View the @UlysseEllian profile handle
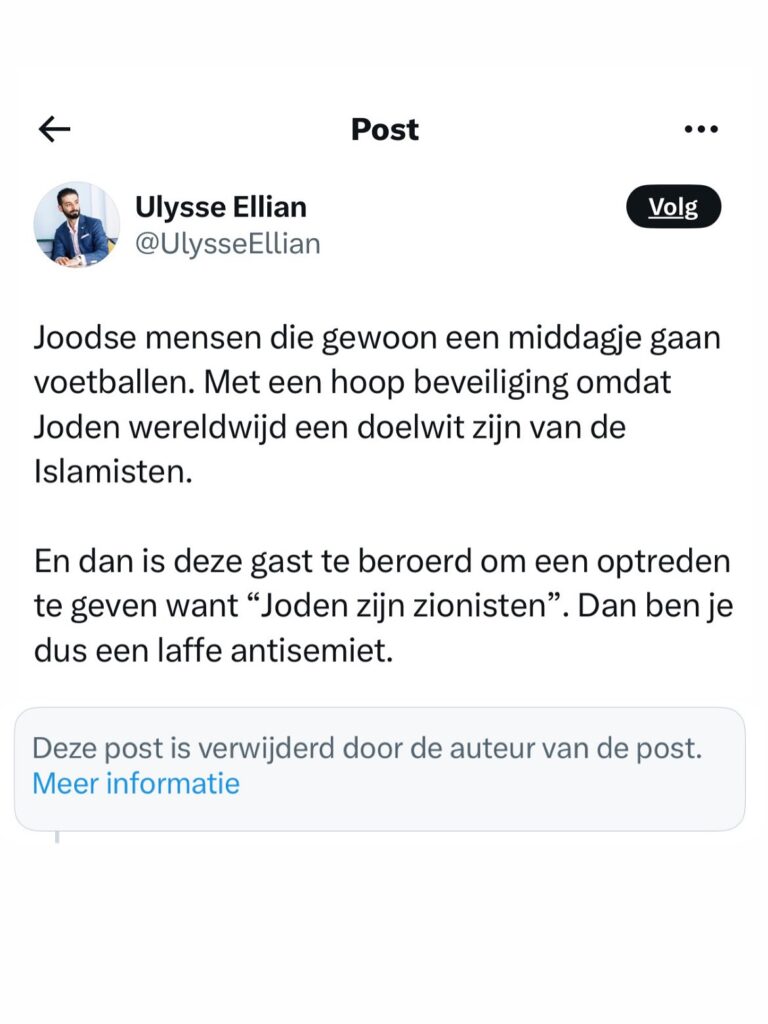Image resolution: width=768 pixels, height=1024 pixels. click(227, 244)
